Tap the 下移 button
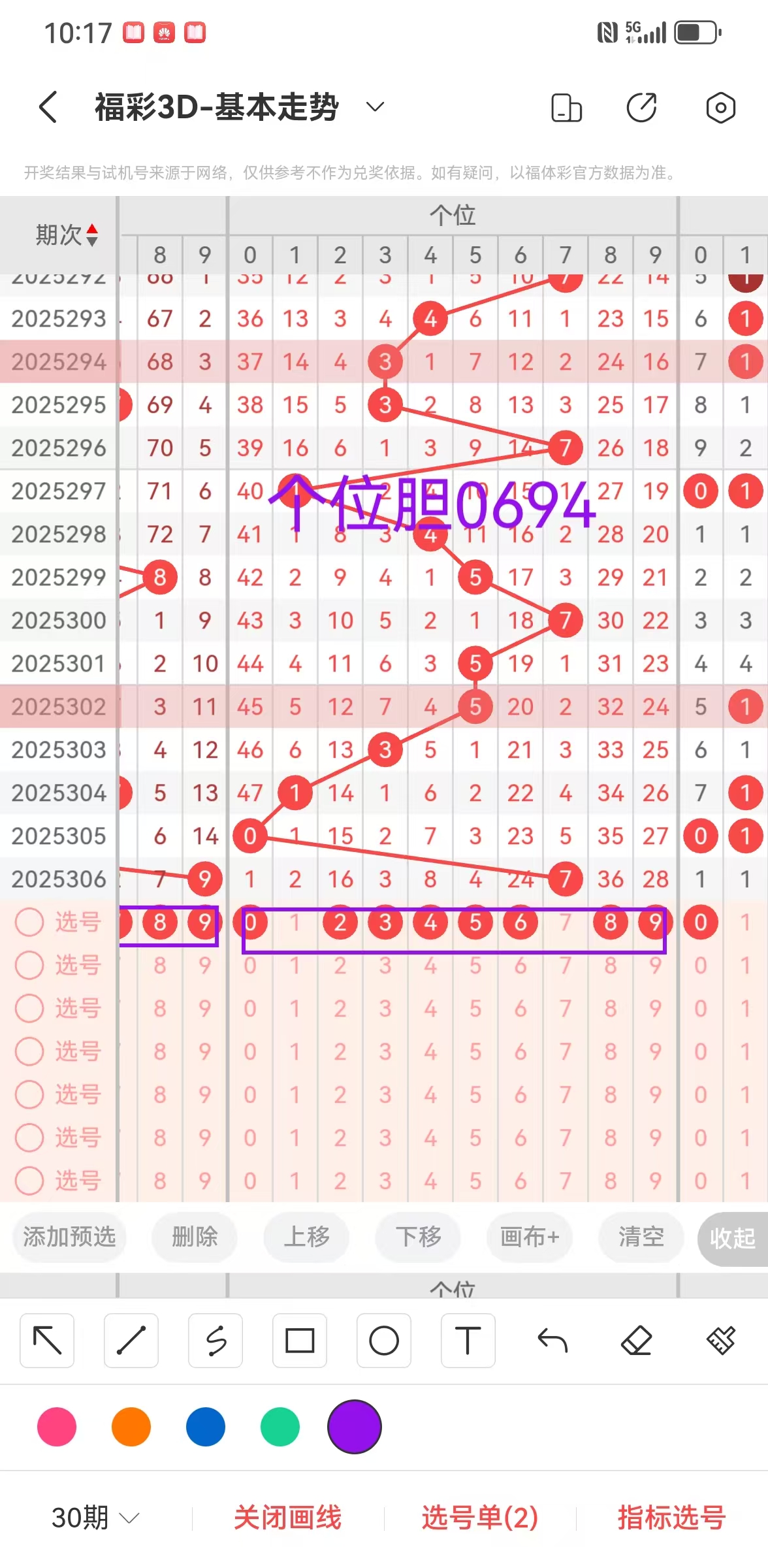The height and width of the screenshot is (1568, 768). (418, 1237)
